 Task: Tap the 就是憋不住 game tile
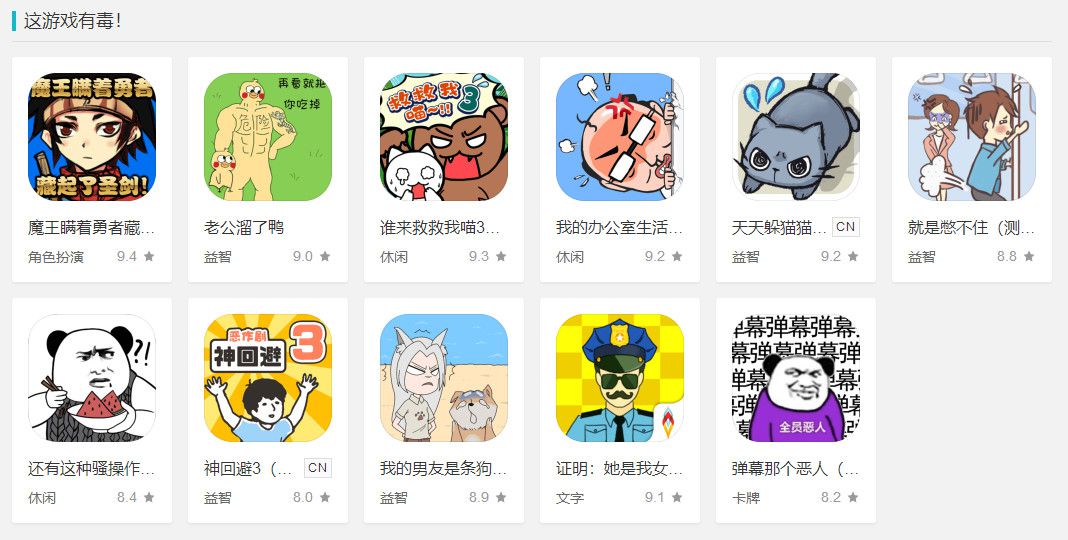(x=972, y=137)
